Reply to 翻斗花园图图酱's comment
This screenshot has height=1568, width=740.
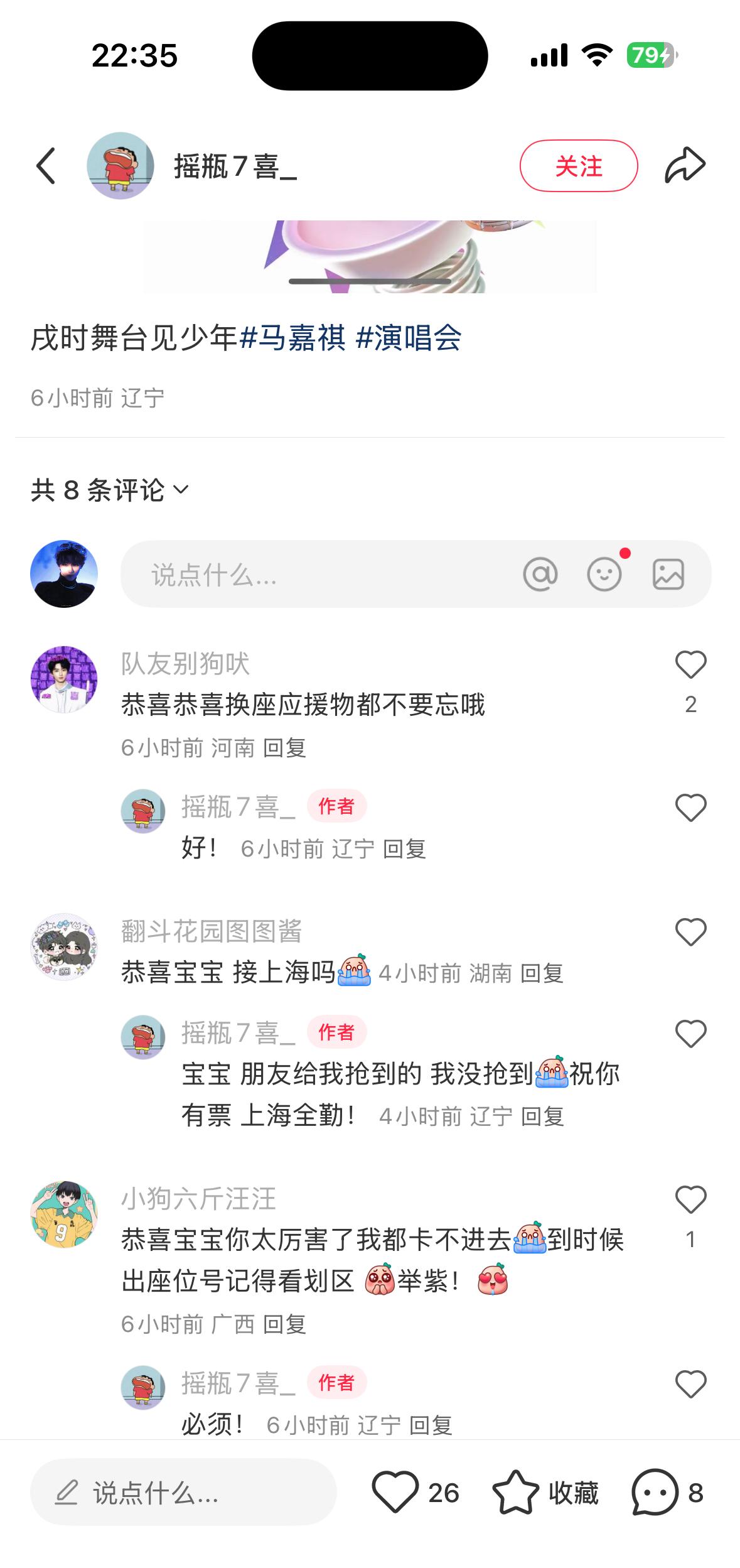pos(542,973)
